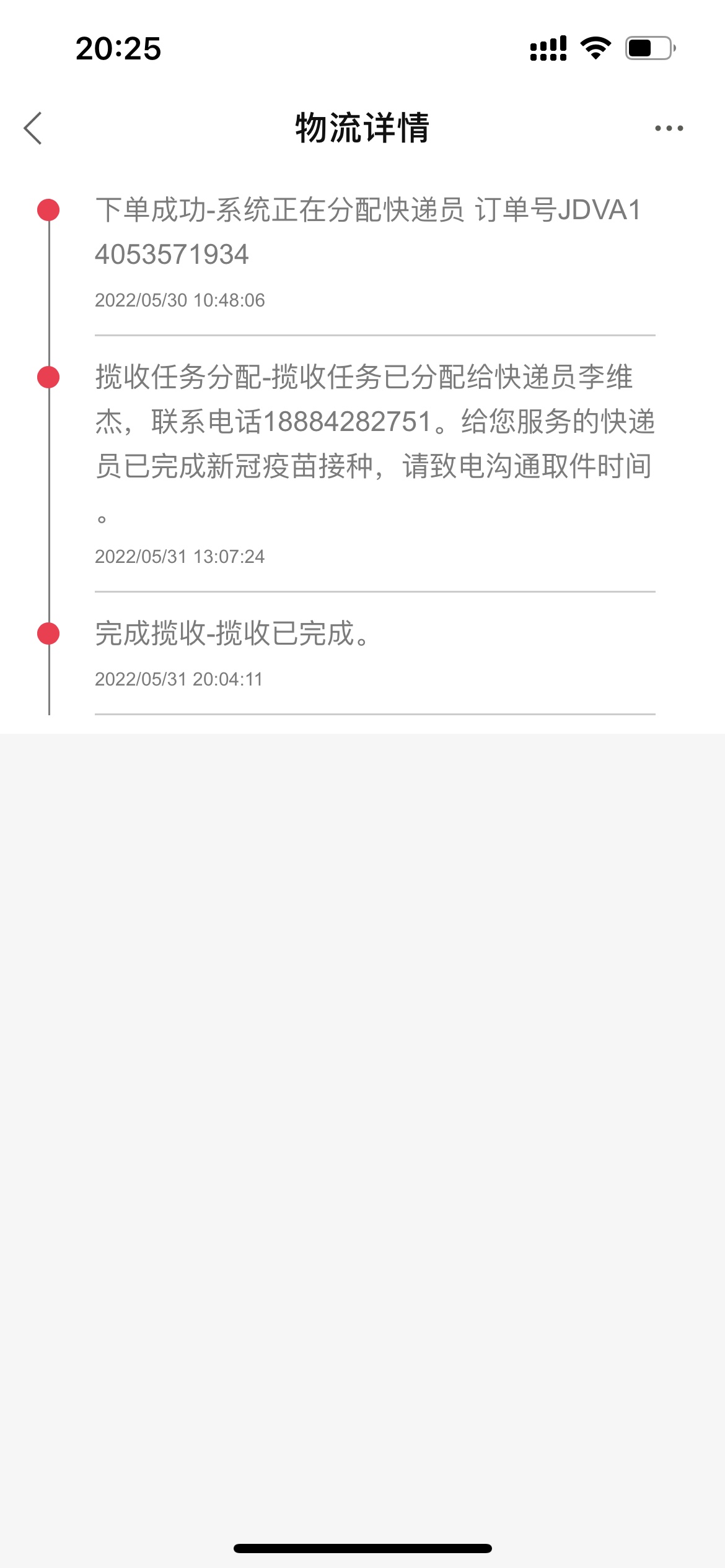Open the three-dot more options menu
This screenshot has width=725, height=1568.
click(x=669, y=128)
